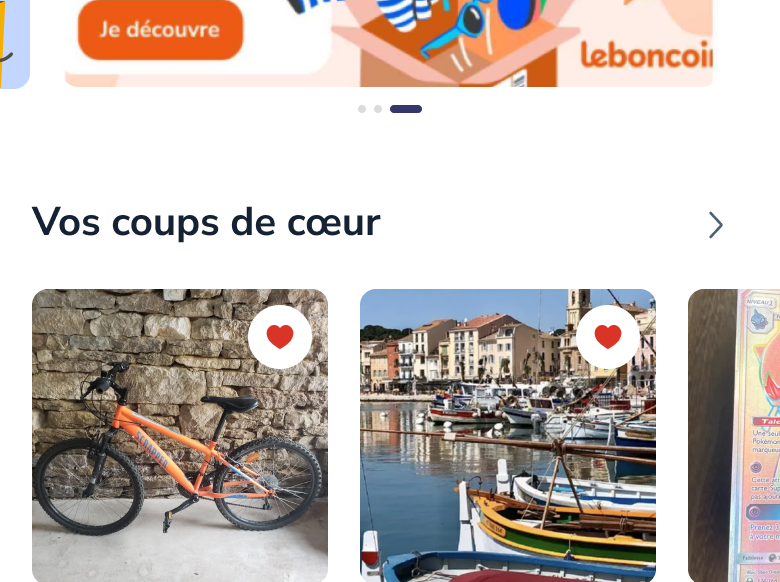Remove the orange bike from favorites
The height and width of the screenshot is (582, 780).
pyautogui.click(x=280, y=337)
